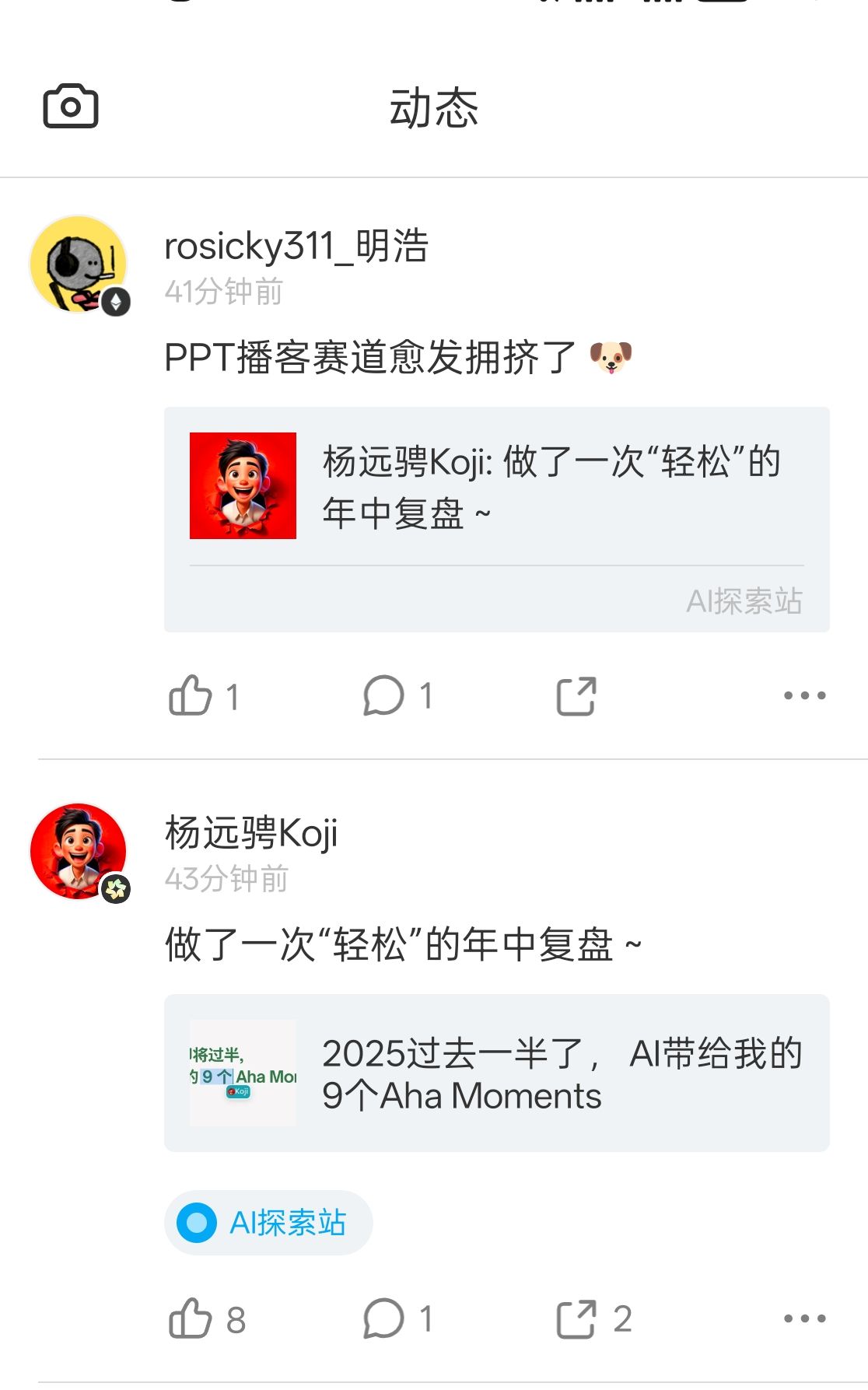The image size is (868, 1390).
Task: Tap the AI探索站 topic chip
Action: click(268, 1222)
